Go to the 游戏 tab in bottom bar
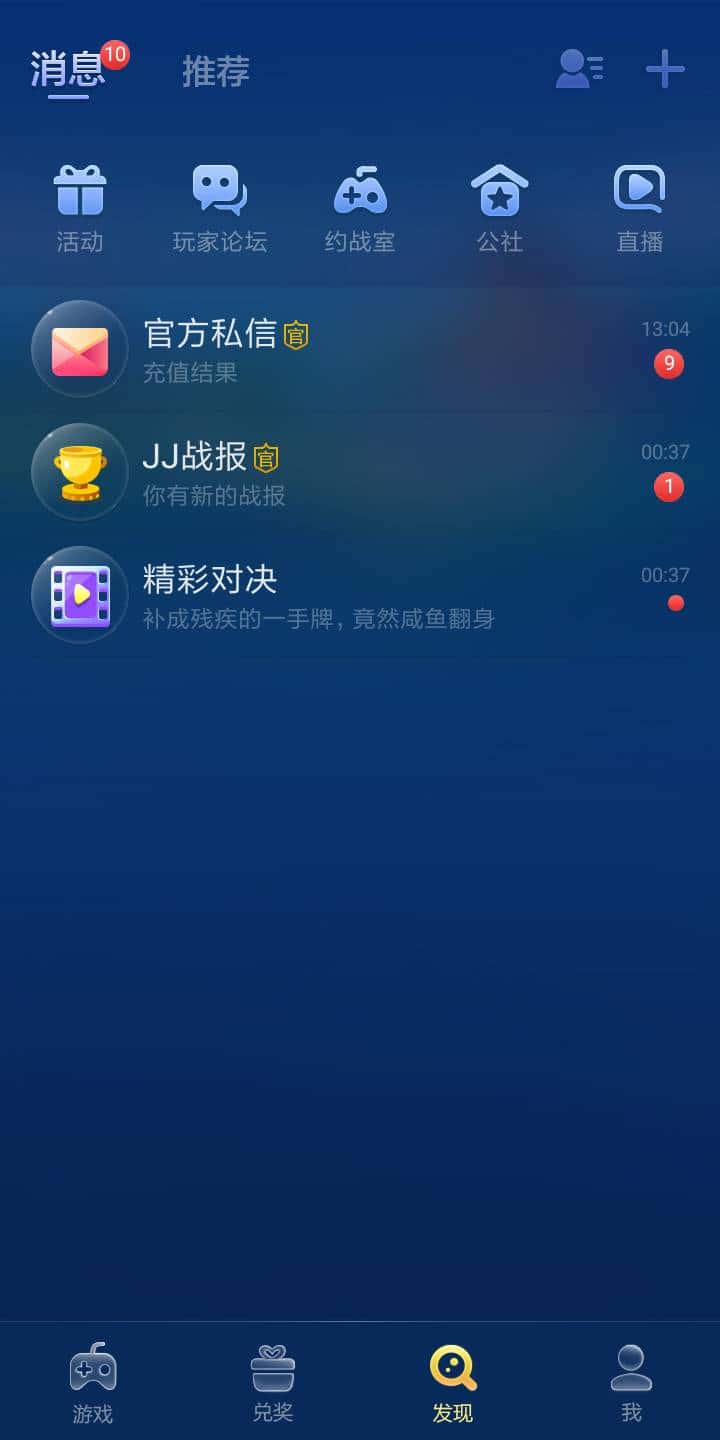Image resolution: width=720 pixels, height=1440 pixels. point(91,1385)
